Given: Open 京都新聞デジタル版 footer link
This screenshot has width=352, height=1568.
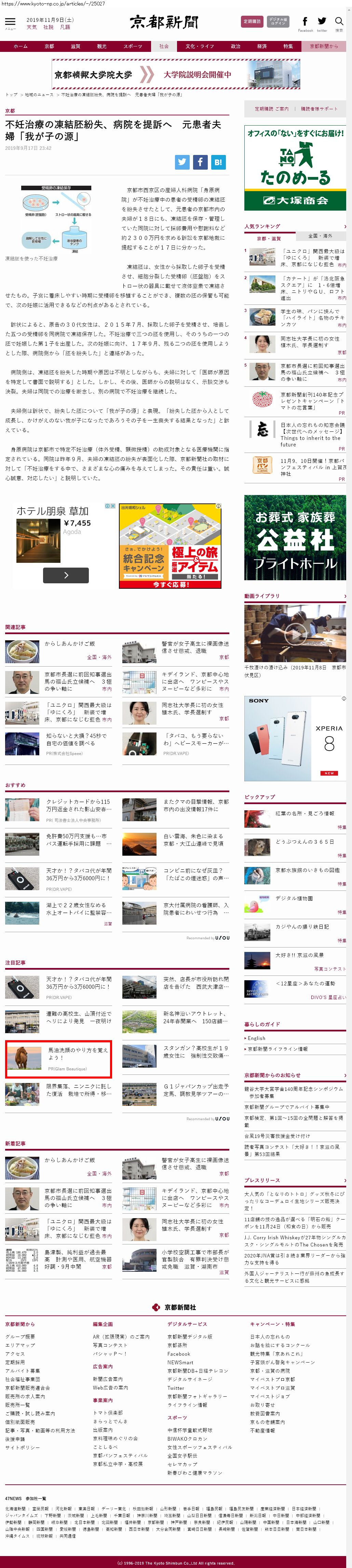Looking at the screenshot, I should click(189, 1337).
